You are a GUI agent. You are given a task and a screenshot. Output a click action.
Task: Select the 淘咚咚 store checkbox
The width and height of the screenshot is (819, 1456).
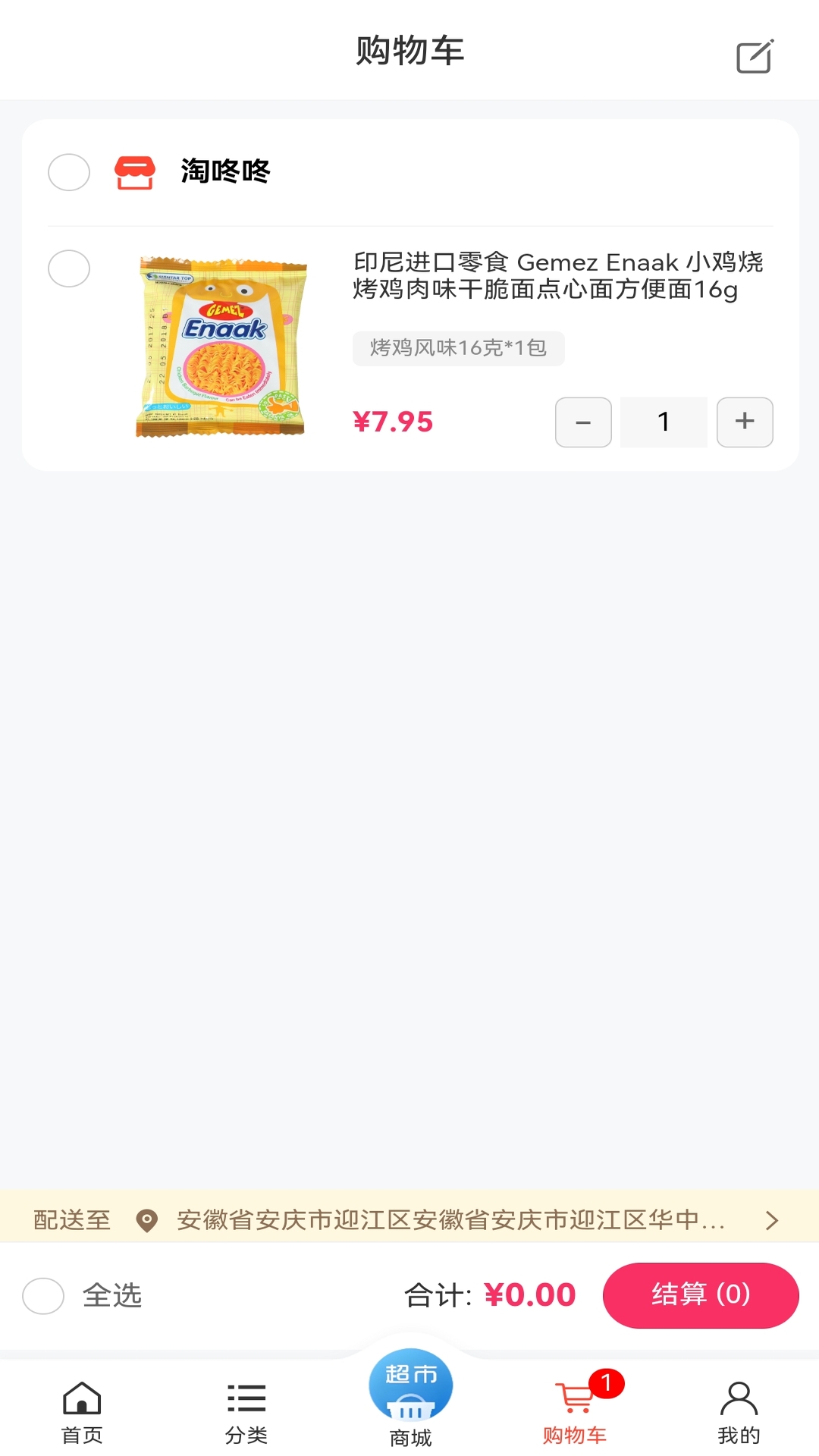(68, 172)
